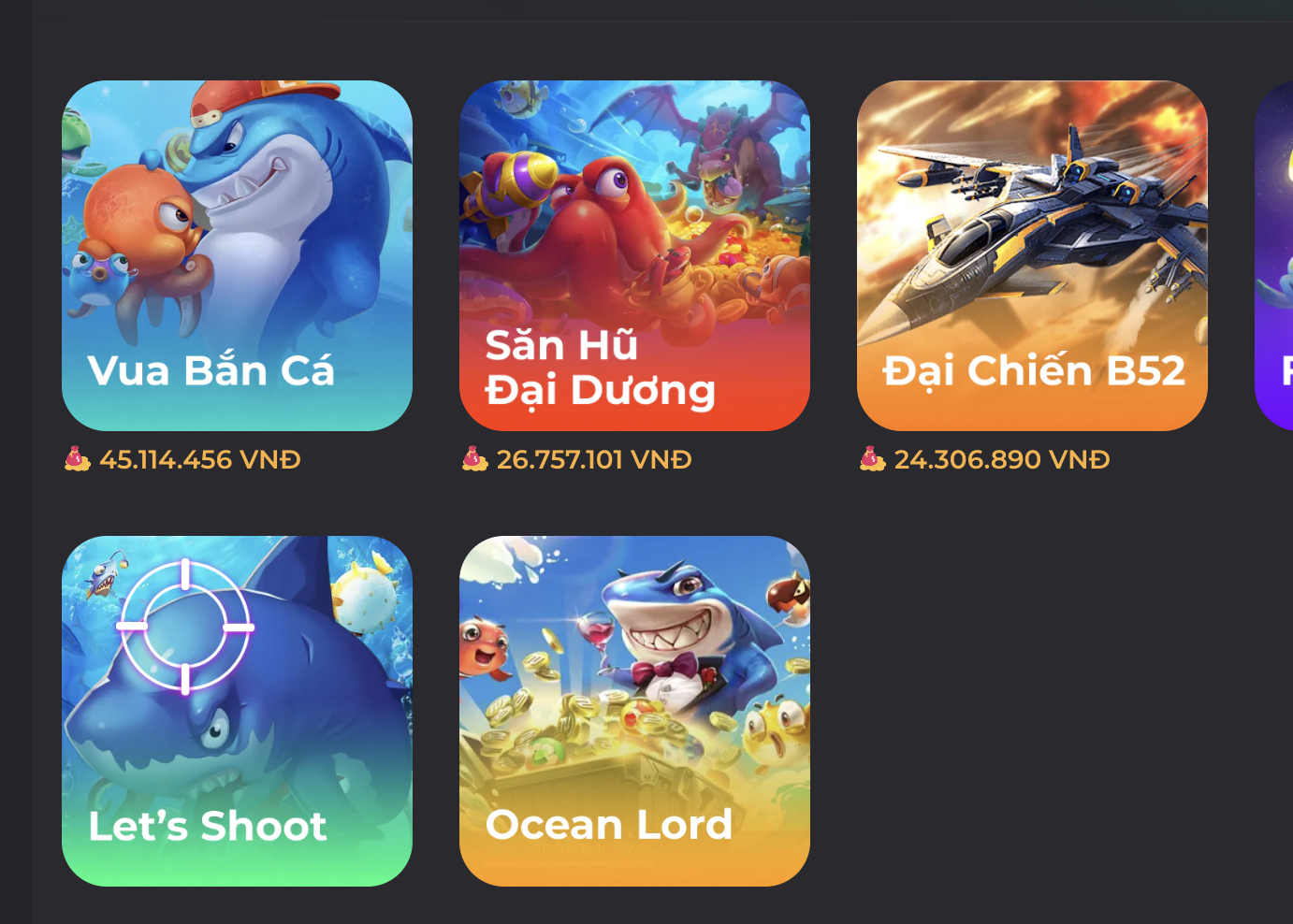Open the Vua Bắn Cá game

(x=237, y=255)
